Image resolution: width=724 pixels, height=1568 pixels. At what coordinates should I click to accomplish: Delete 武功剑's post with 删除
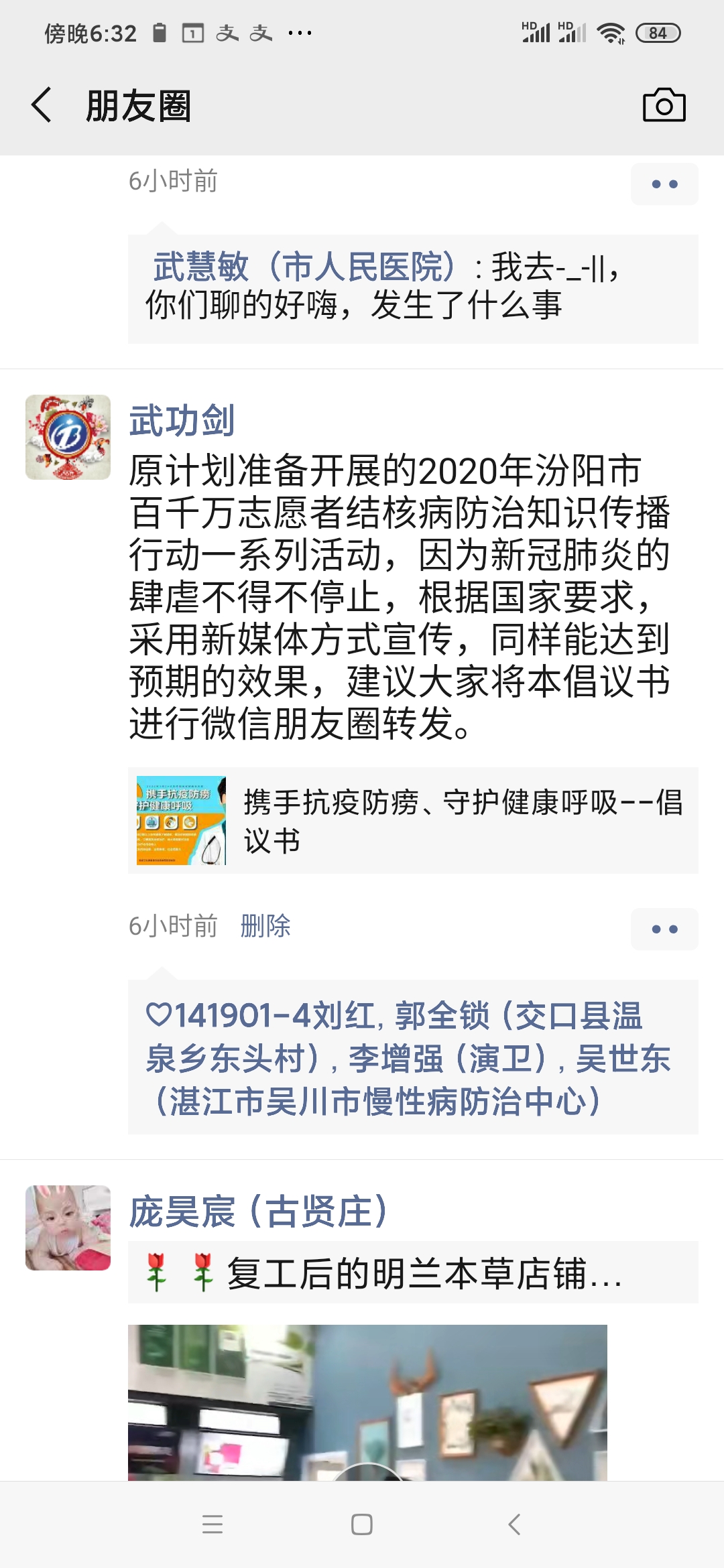(265, 926)
